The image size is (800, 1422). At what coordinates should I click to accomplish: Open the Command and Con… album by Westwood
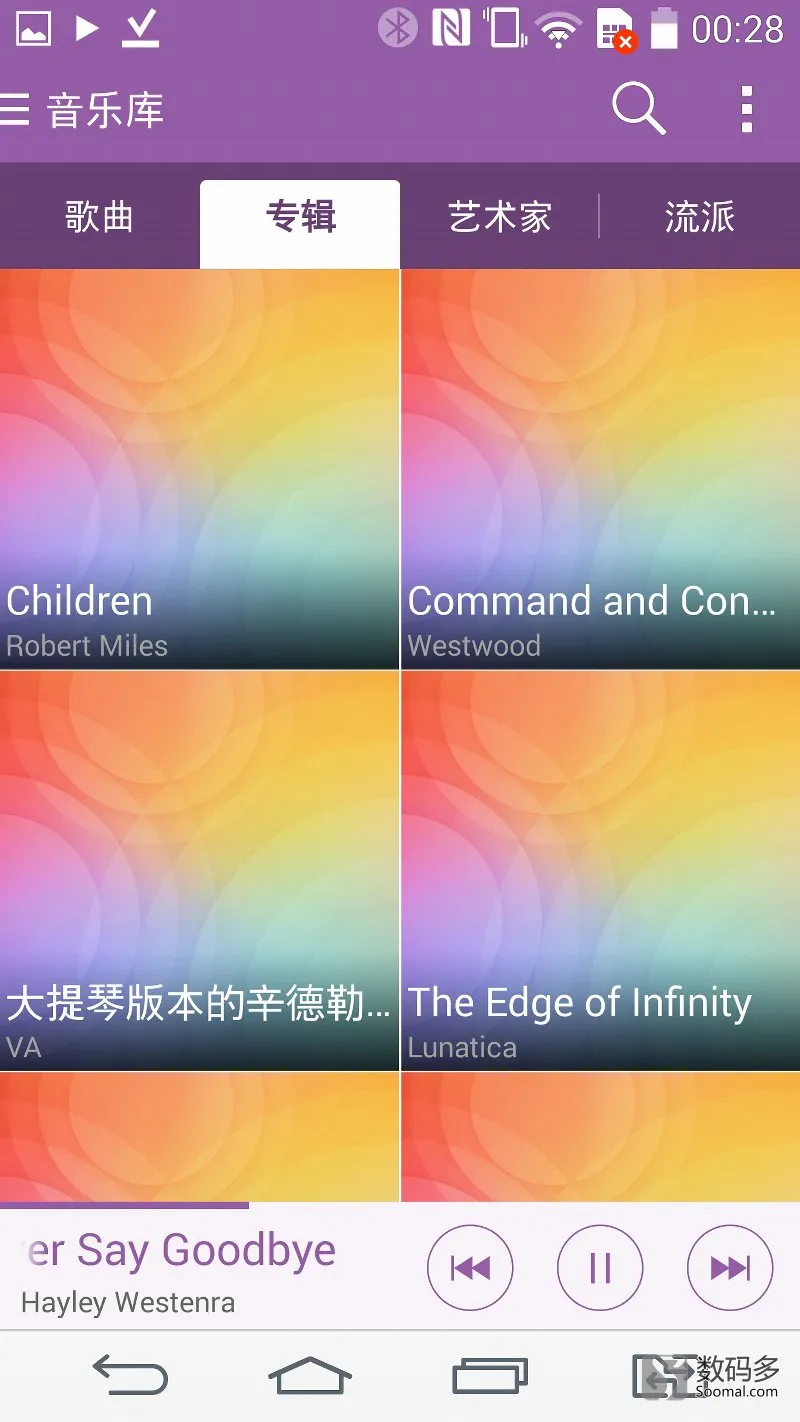coord(600,470)
